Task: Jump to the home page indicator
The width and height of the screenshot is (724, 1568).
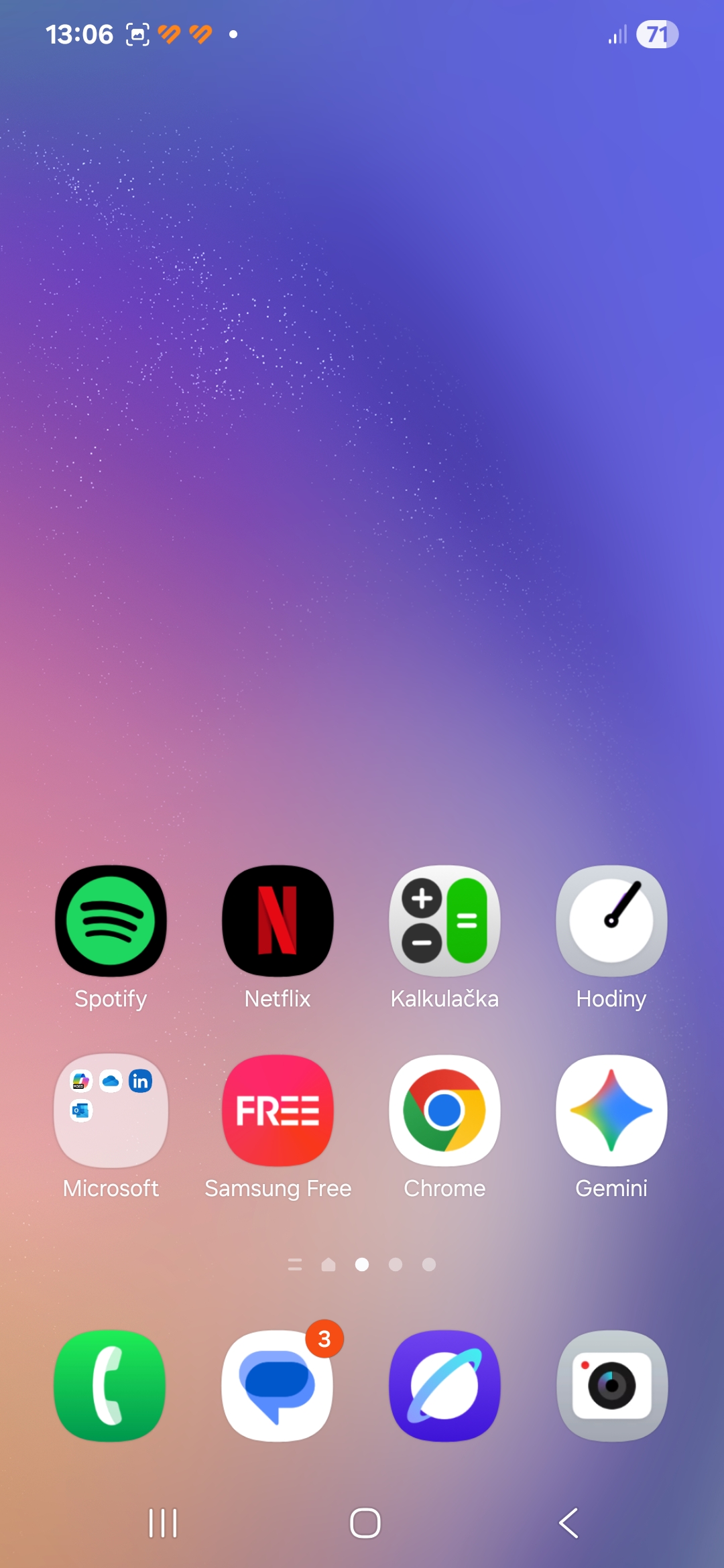Action: tap(328, 1264)
